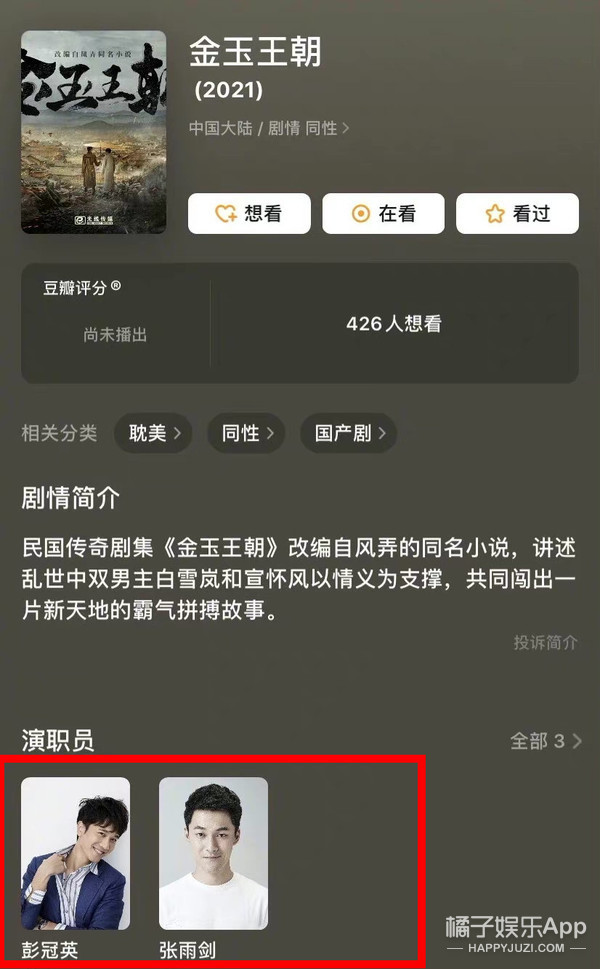Tap 投诉简介 to report the synopsis
The height and width of the screenshot is (969, 600).
pos(545,642)
